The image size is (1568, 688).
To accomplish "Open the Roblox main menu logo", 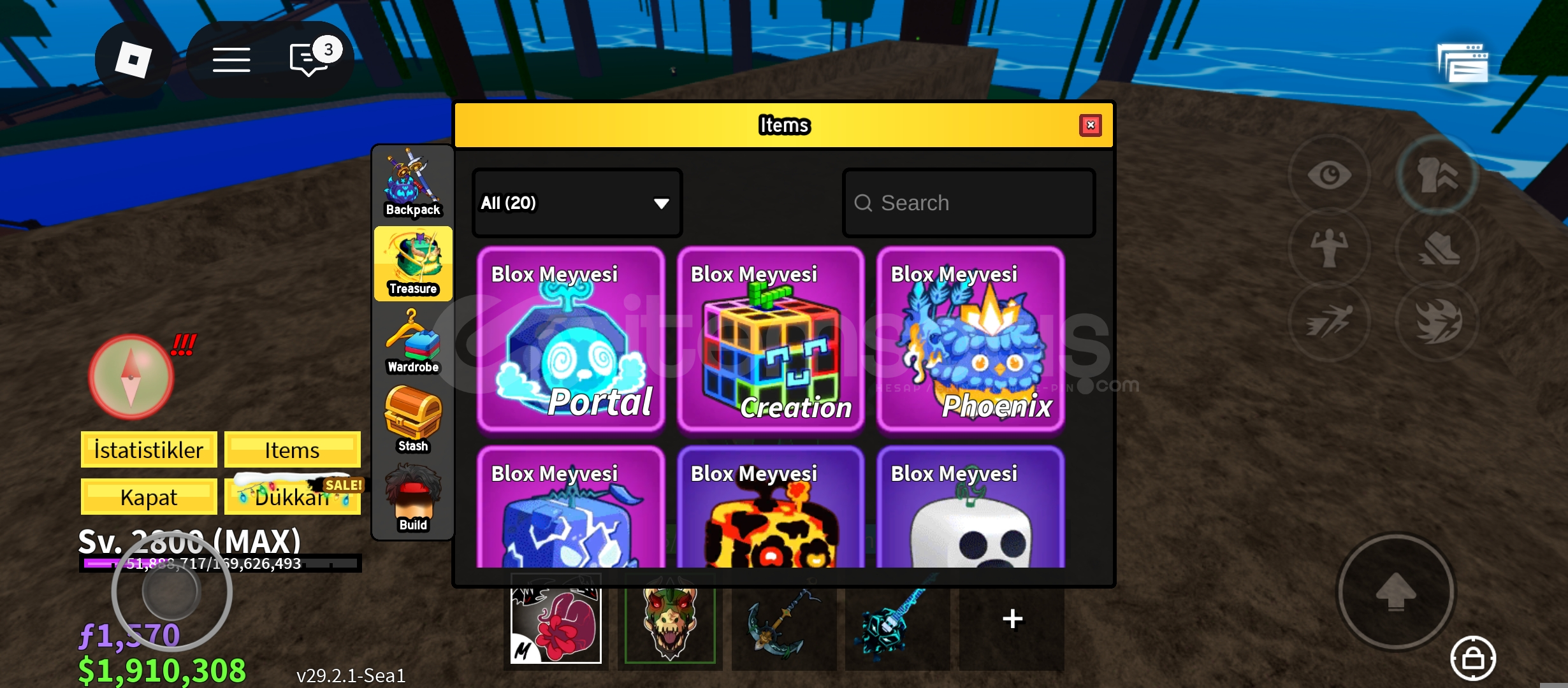I will 133,60.
